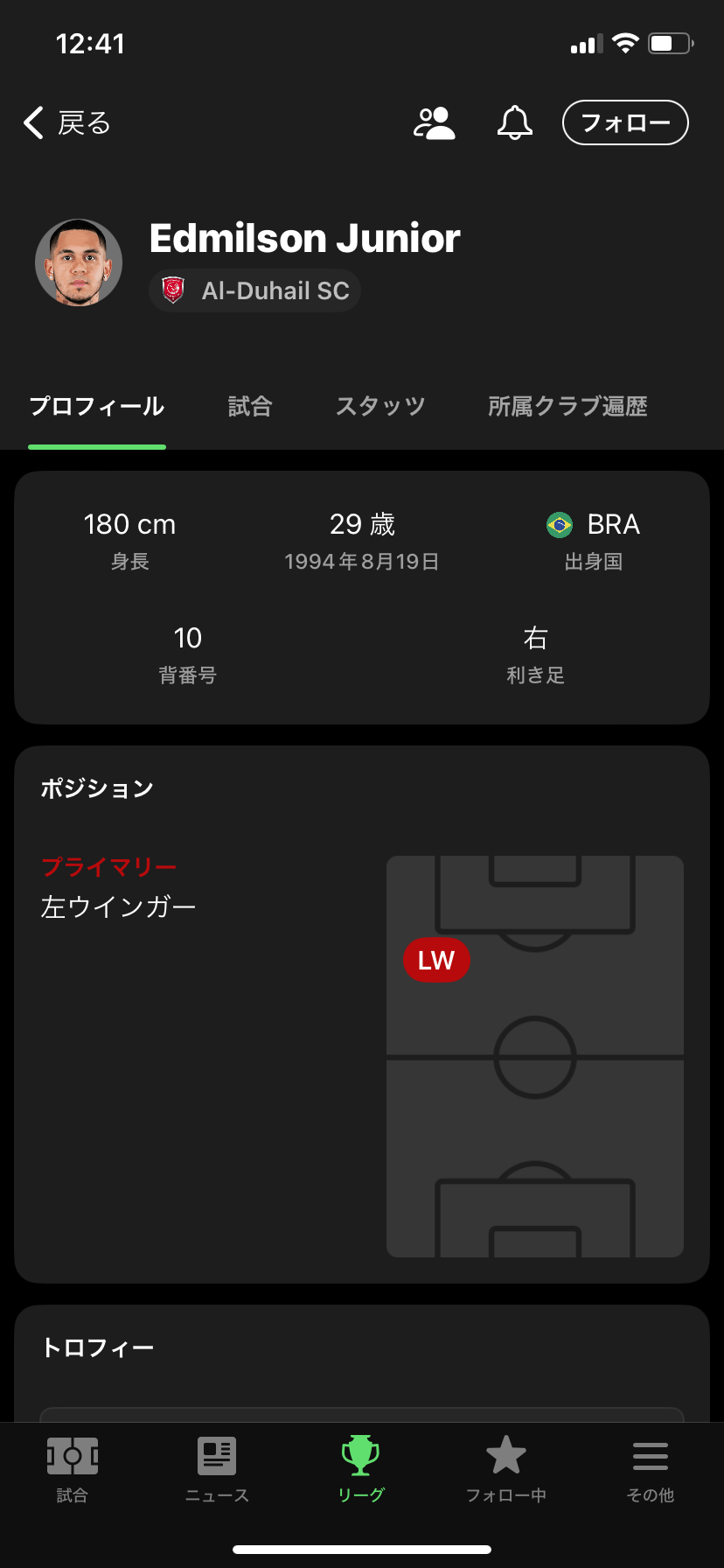The width and height of the screenshot is (724, 1568).
Task: Open 試合 in the bottom navigation
Action: click(73, 1470)
